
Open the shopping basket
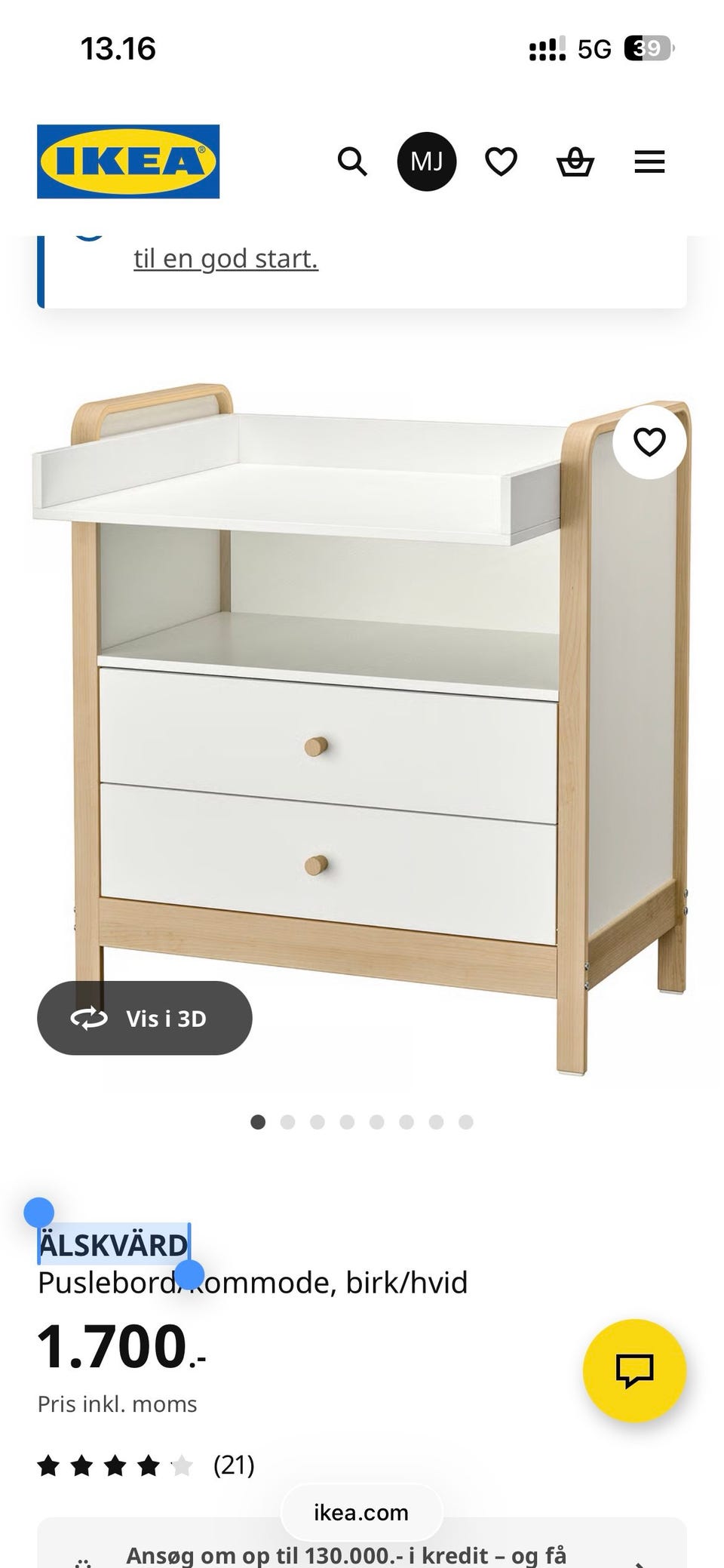(x=575, y=161)
